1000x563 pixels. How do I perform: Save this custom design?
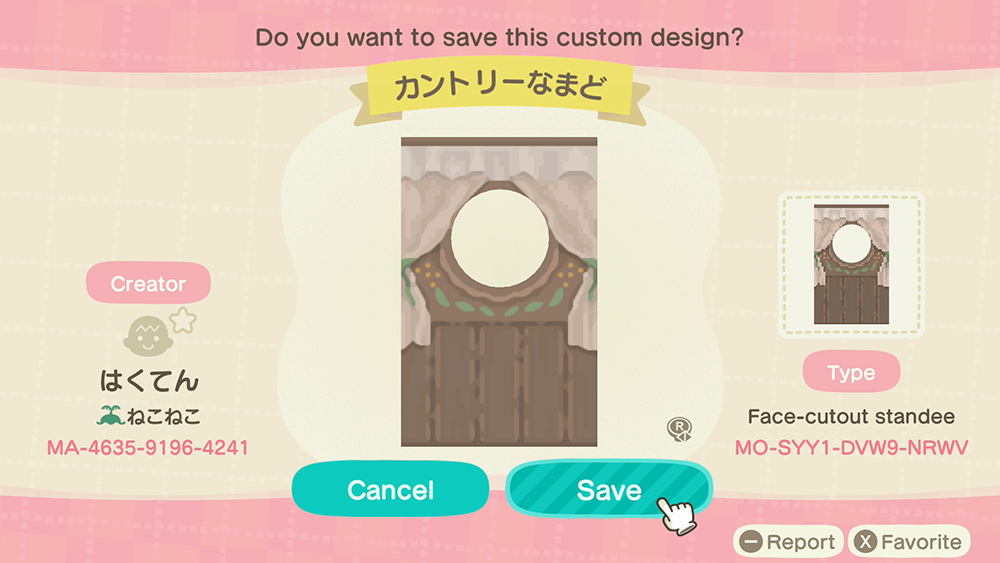coord(608,490)
